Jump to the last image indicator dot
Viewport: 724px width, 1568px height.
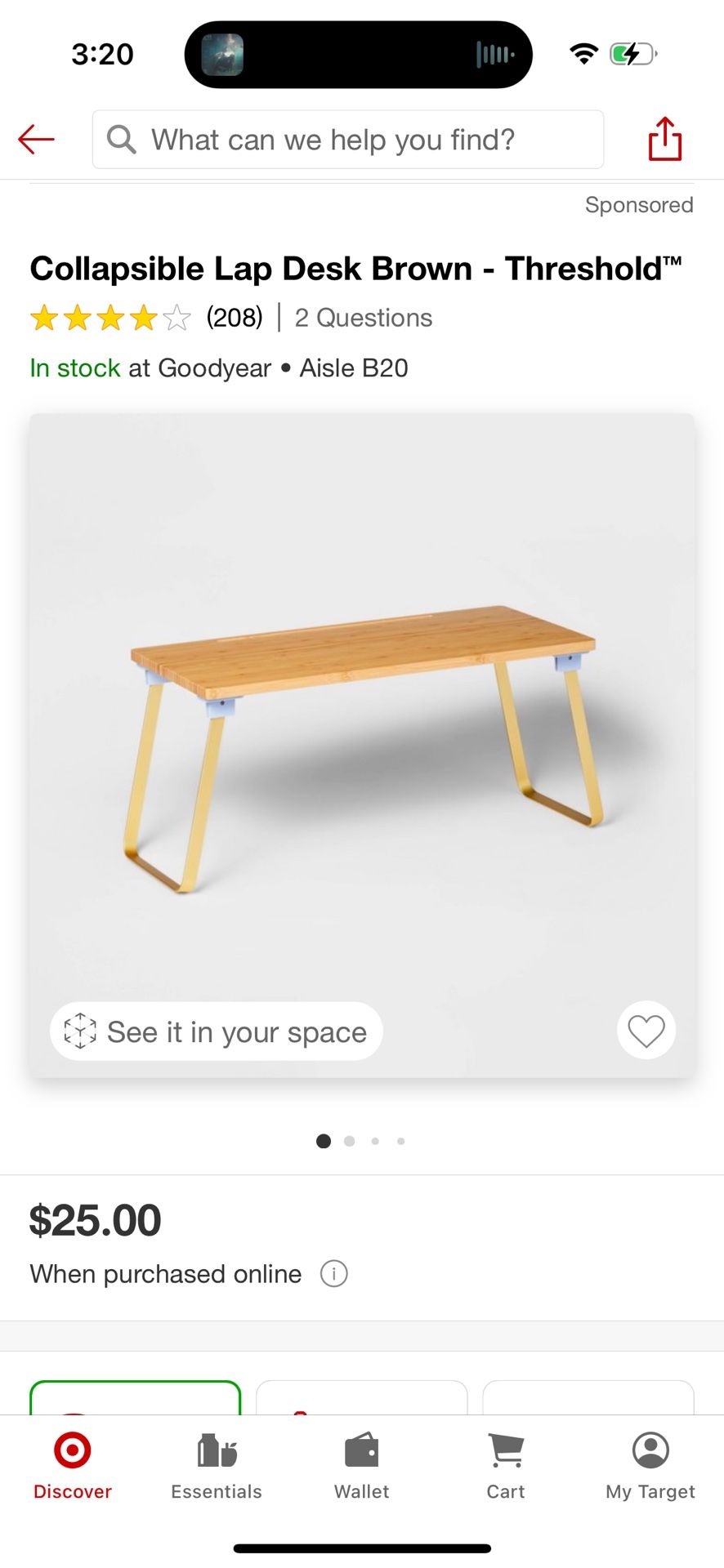point(401,1141)
